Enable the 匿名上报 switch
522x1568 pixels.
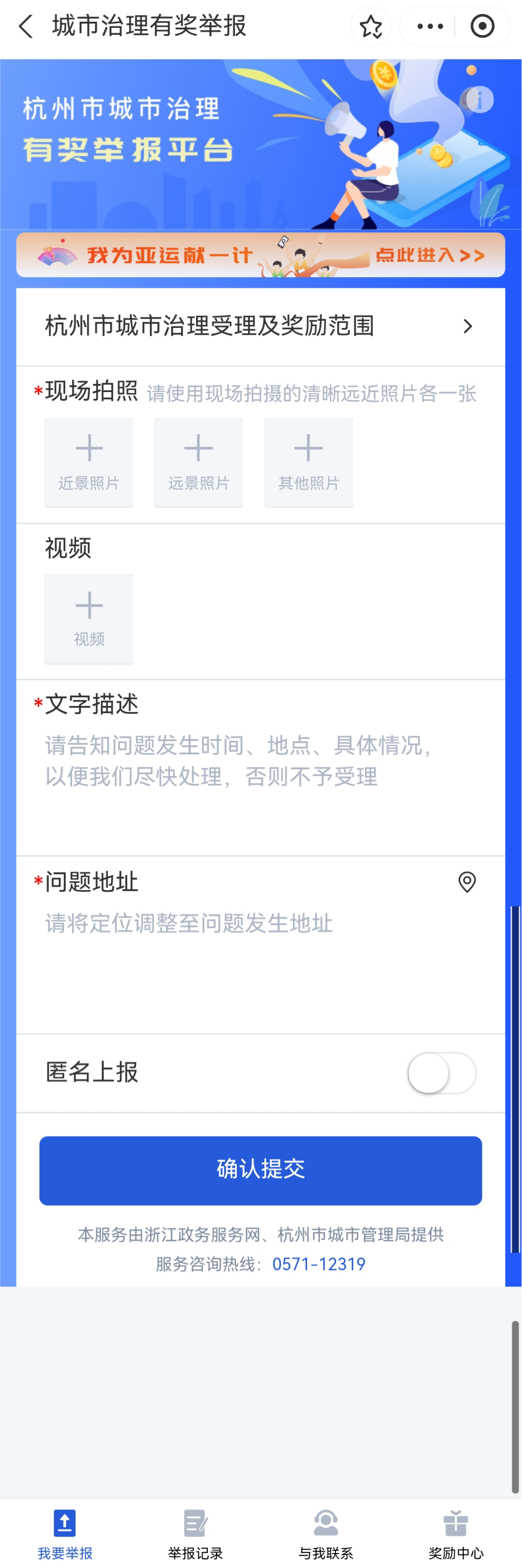[442, 1073]
